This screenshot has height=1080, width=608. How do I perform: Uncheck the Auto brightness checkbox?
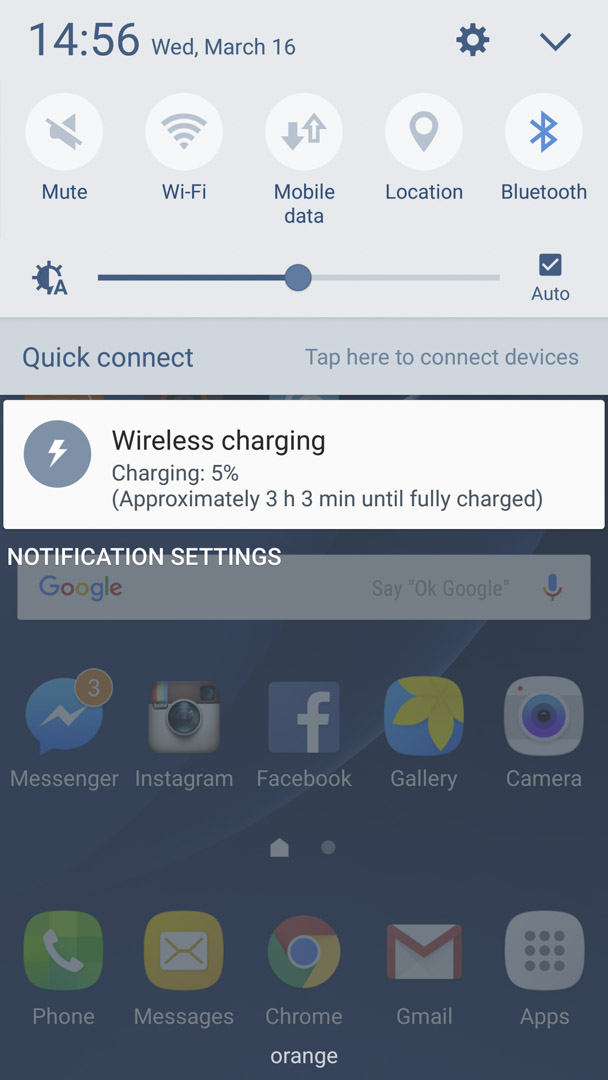click(550, 265)
